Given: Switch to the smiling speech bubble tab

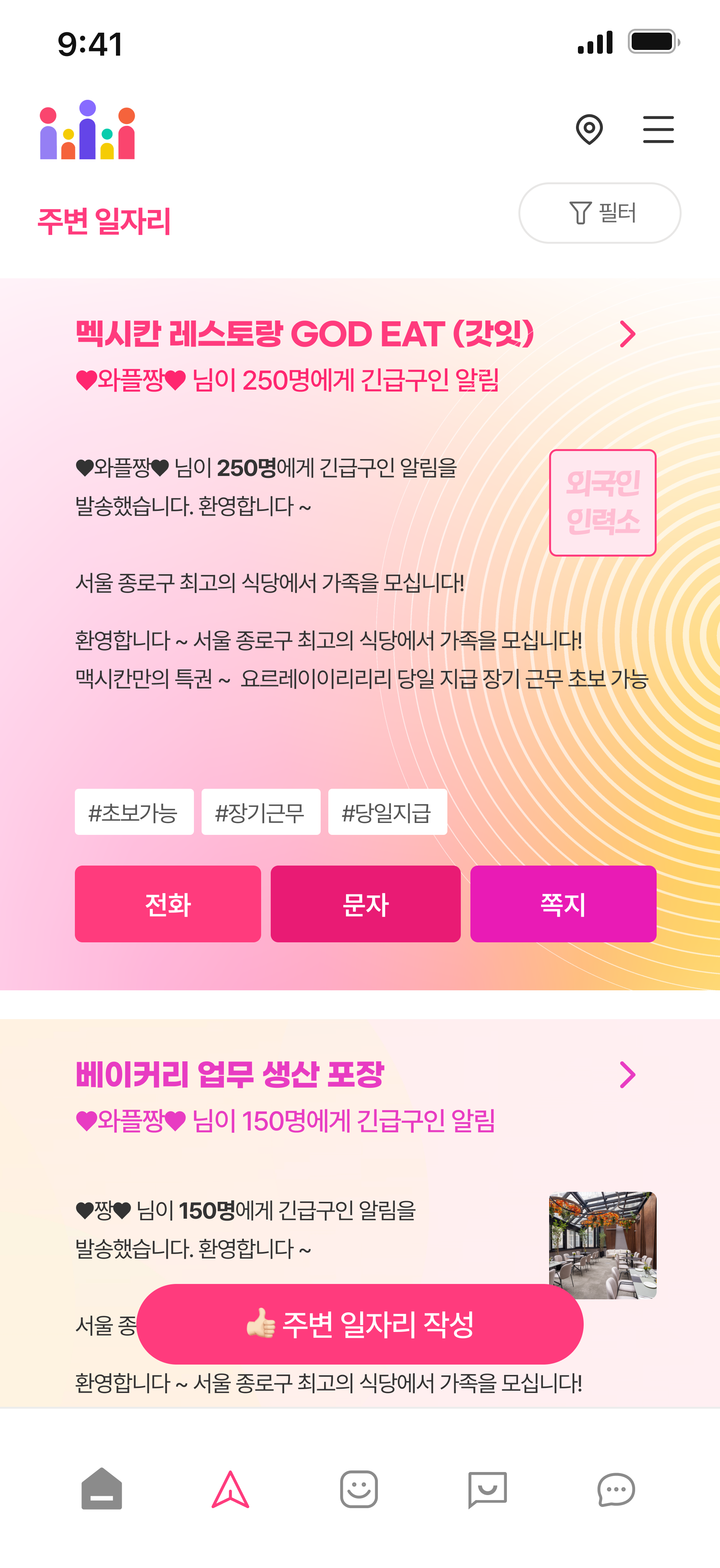Looking at the screenshot, I should [x=487, y=1489].
